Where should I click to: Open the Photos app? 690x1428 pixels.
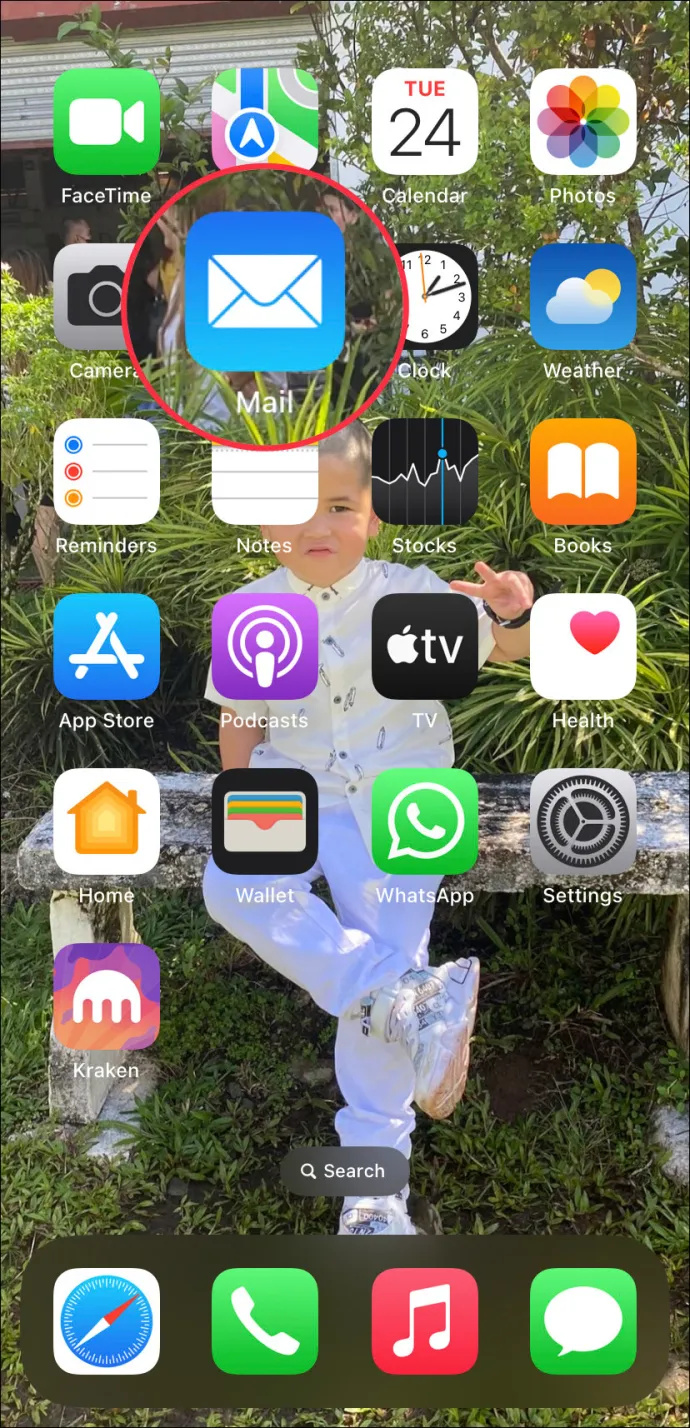(583, 121)
